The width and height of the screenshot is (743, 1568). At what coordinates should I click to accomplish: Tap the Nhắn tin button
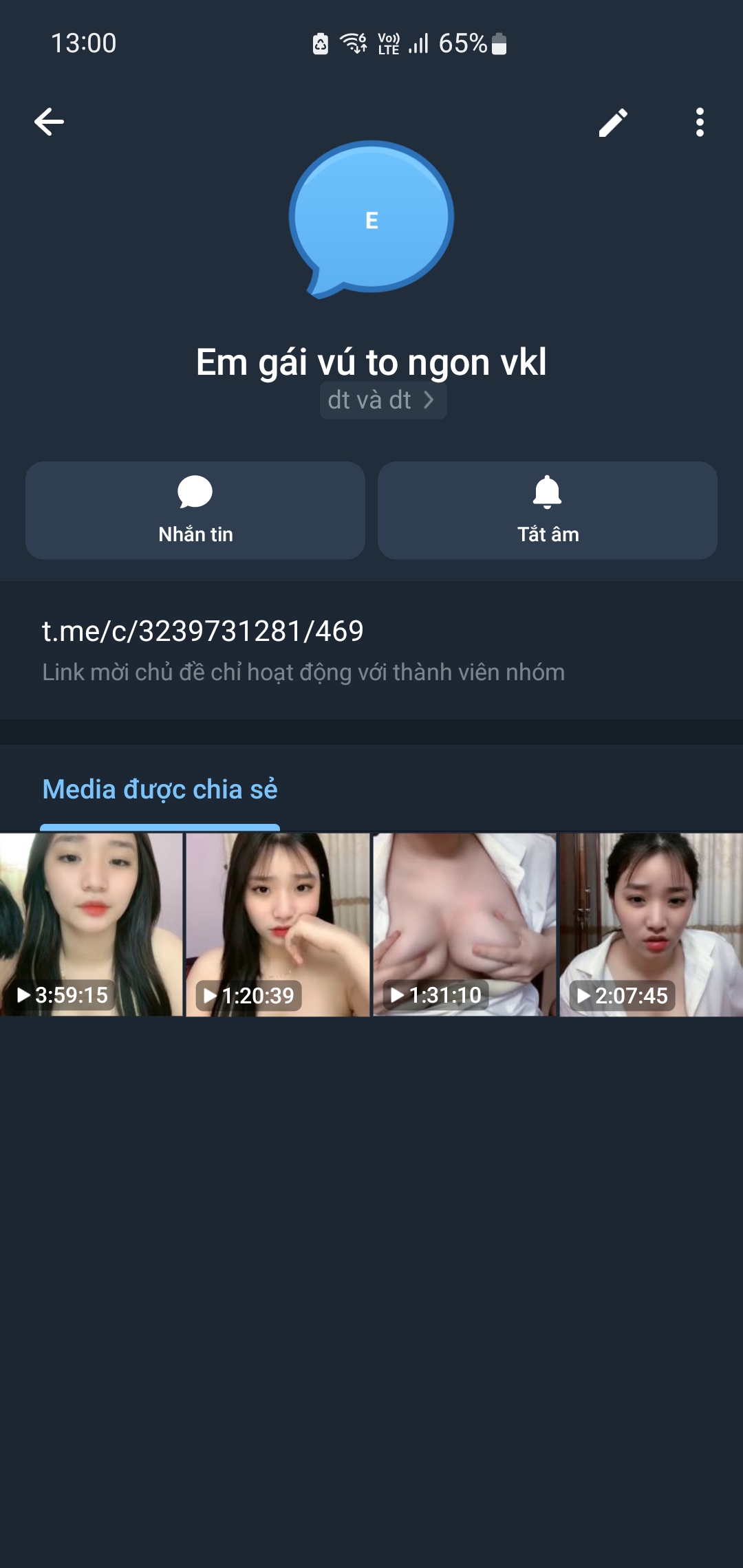tap(195, 510)
